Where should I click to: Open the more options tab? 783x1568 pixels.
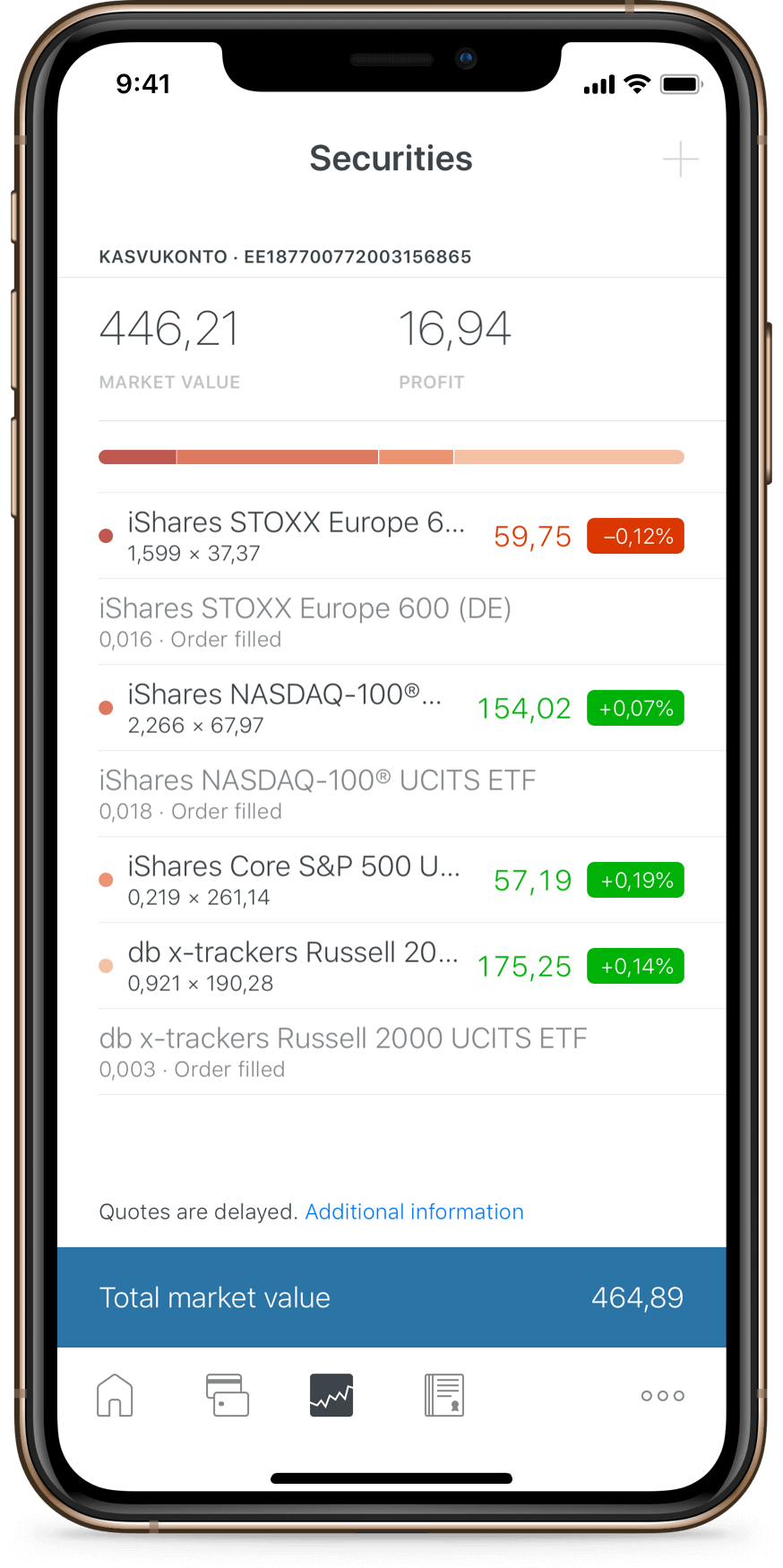[x=662, y=1395]
